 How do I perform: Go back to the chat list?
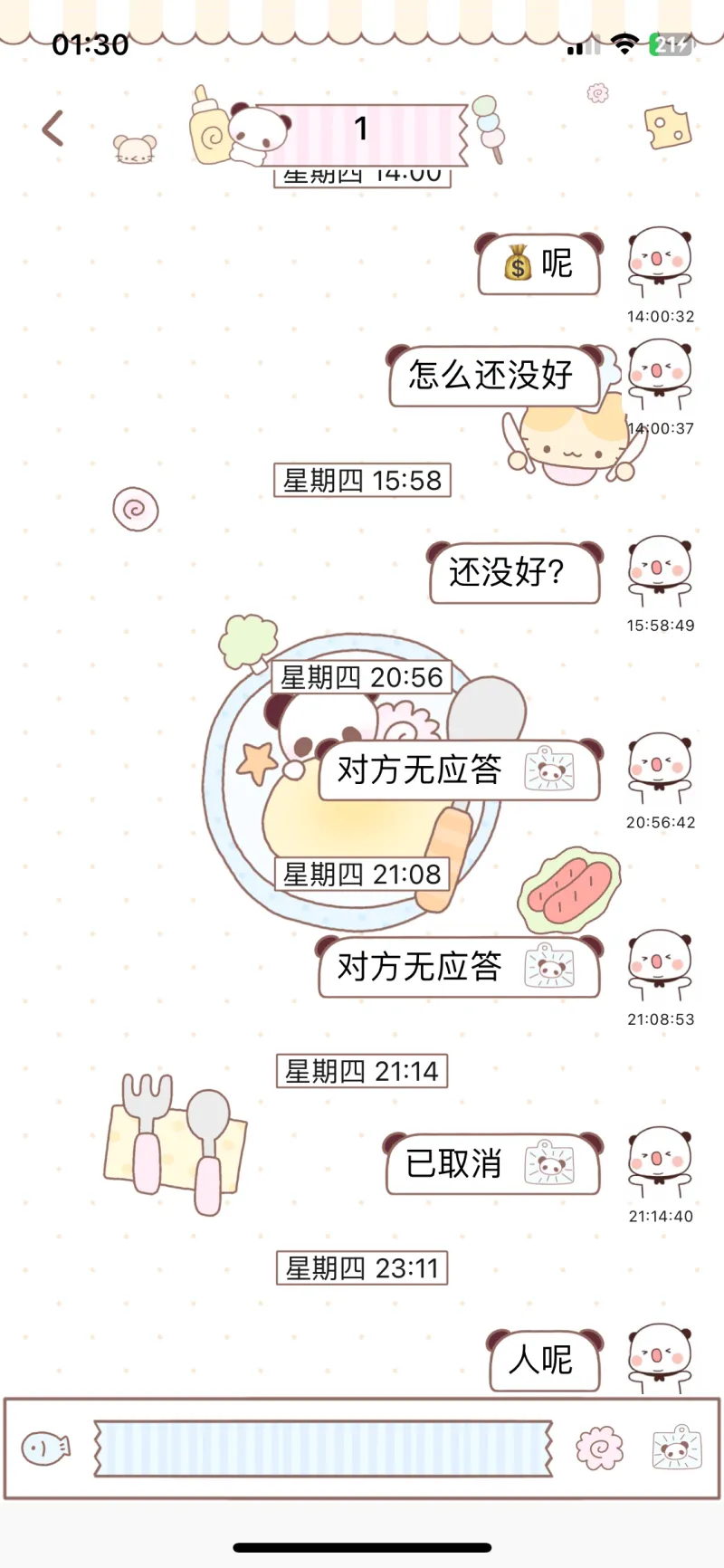click(x=53, y=129)
